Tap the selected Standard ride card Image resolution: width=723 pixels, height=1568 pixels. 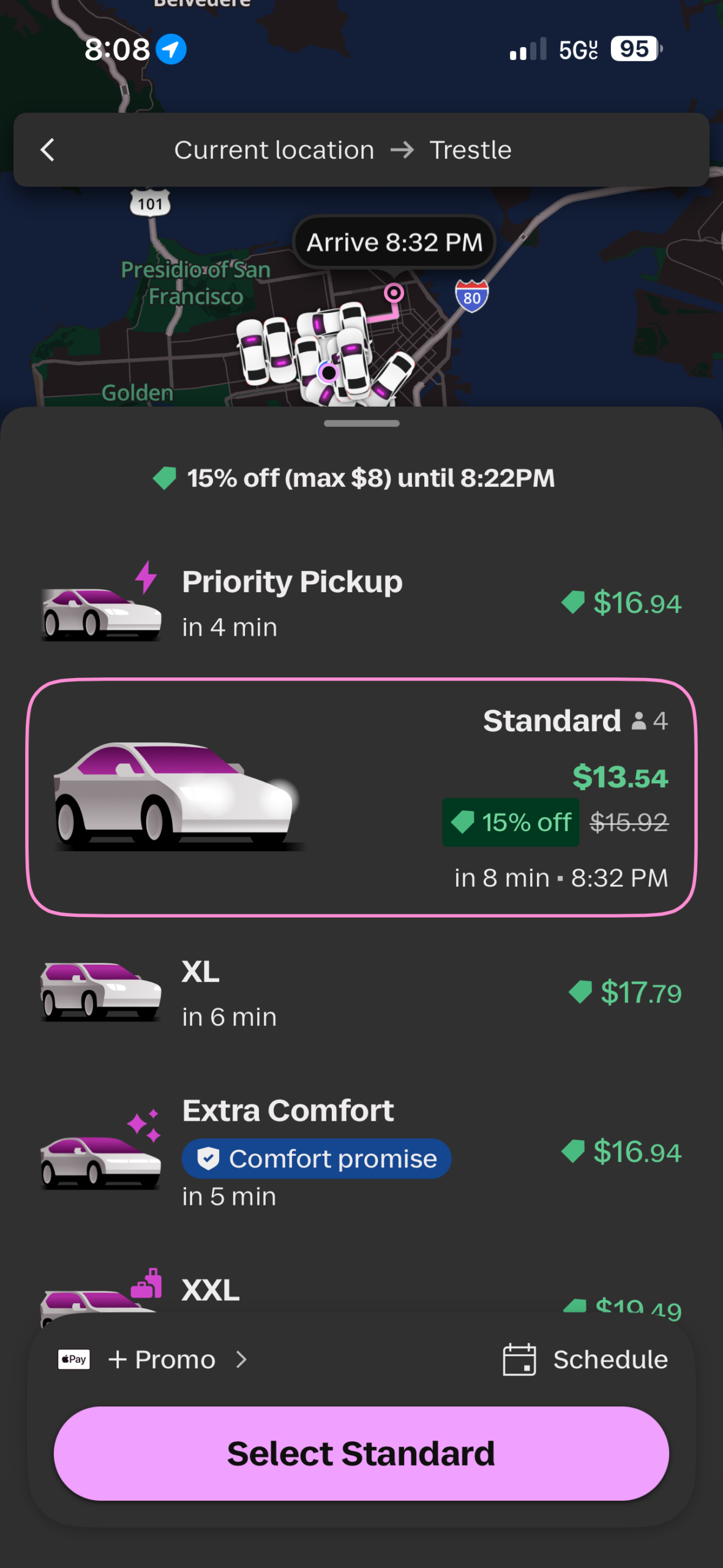[x=361, y=796]
